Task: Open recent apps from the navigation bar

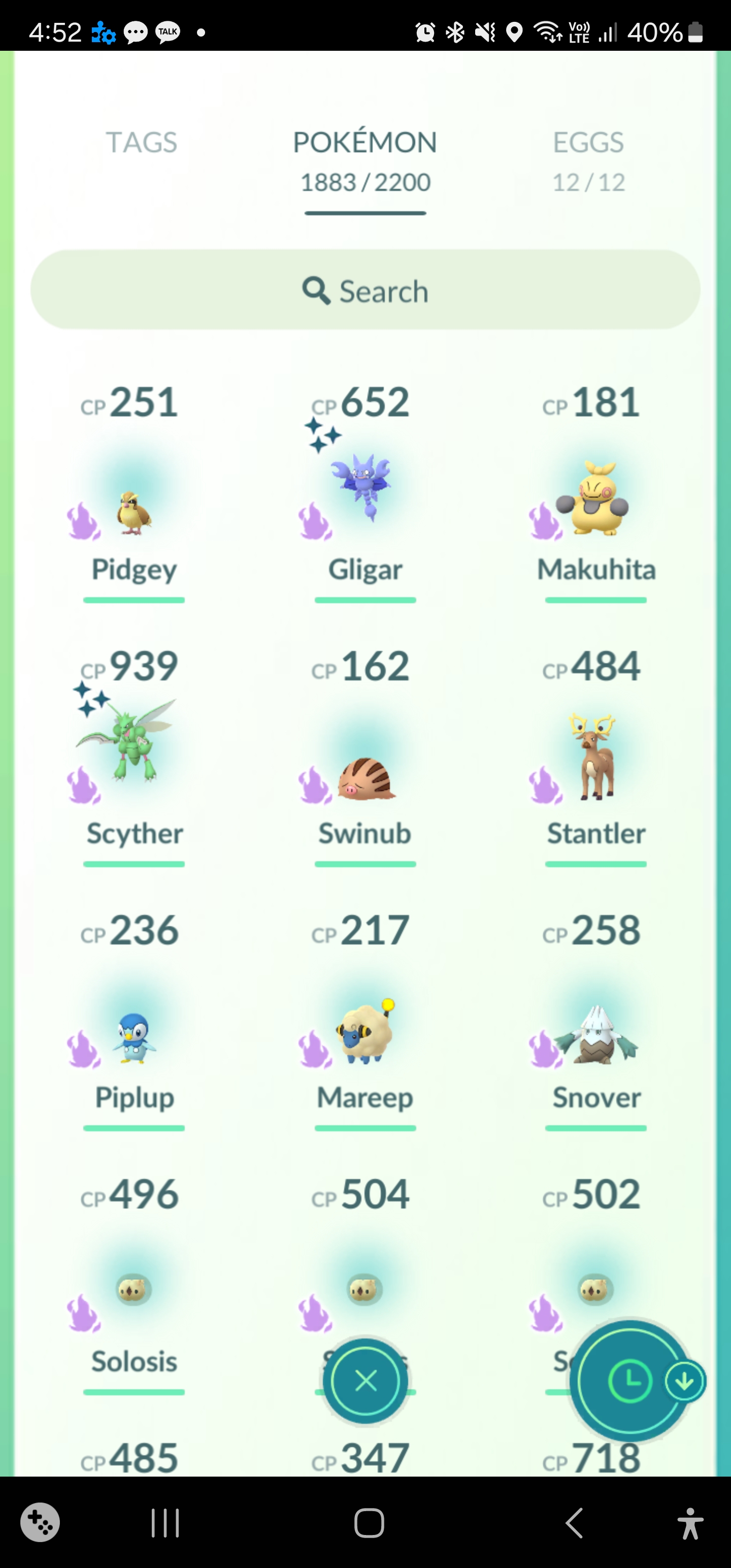Action: (x=165, y=1523)
